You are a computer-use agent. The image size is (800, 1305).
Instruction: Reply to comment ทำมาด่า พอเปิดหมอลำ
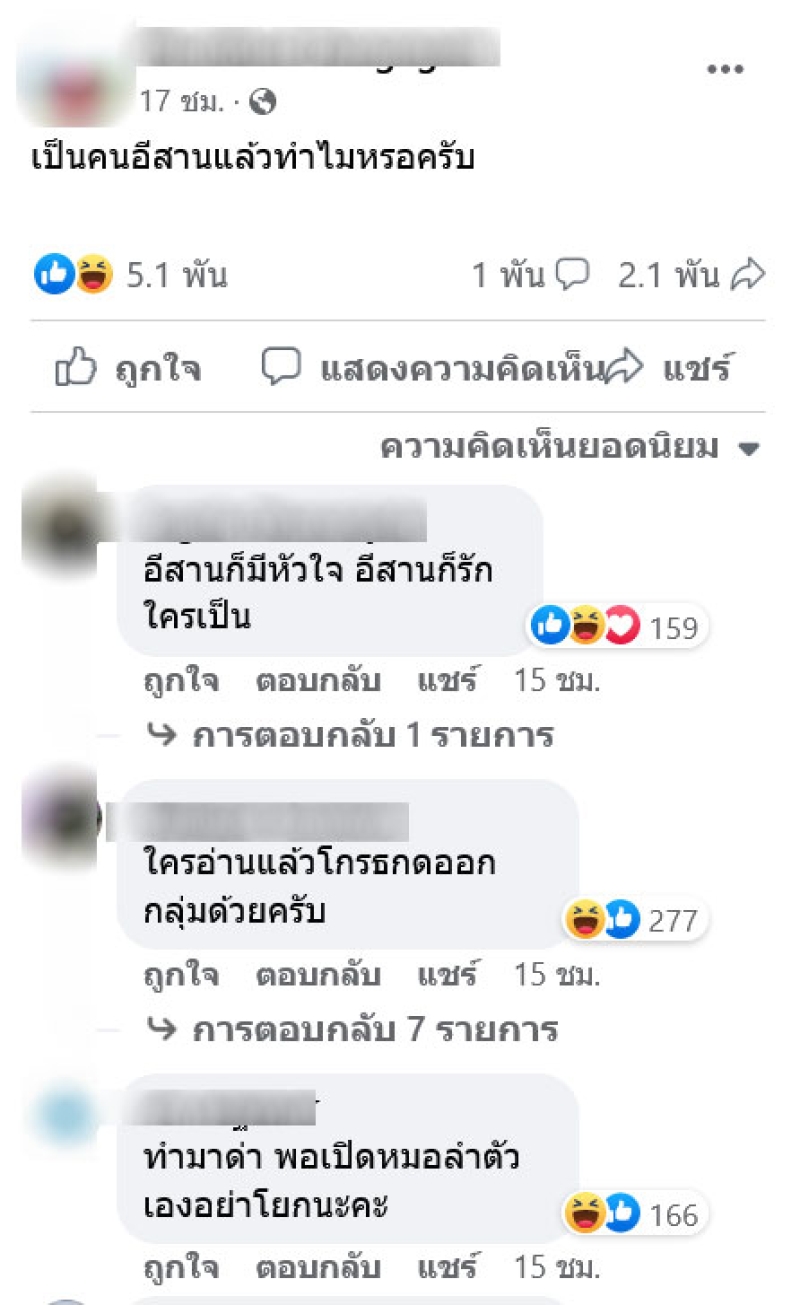click(x=318, y=1269)
